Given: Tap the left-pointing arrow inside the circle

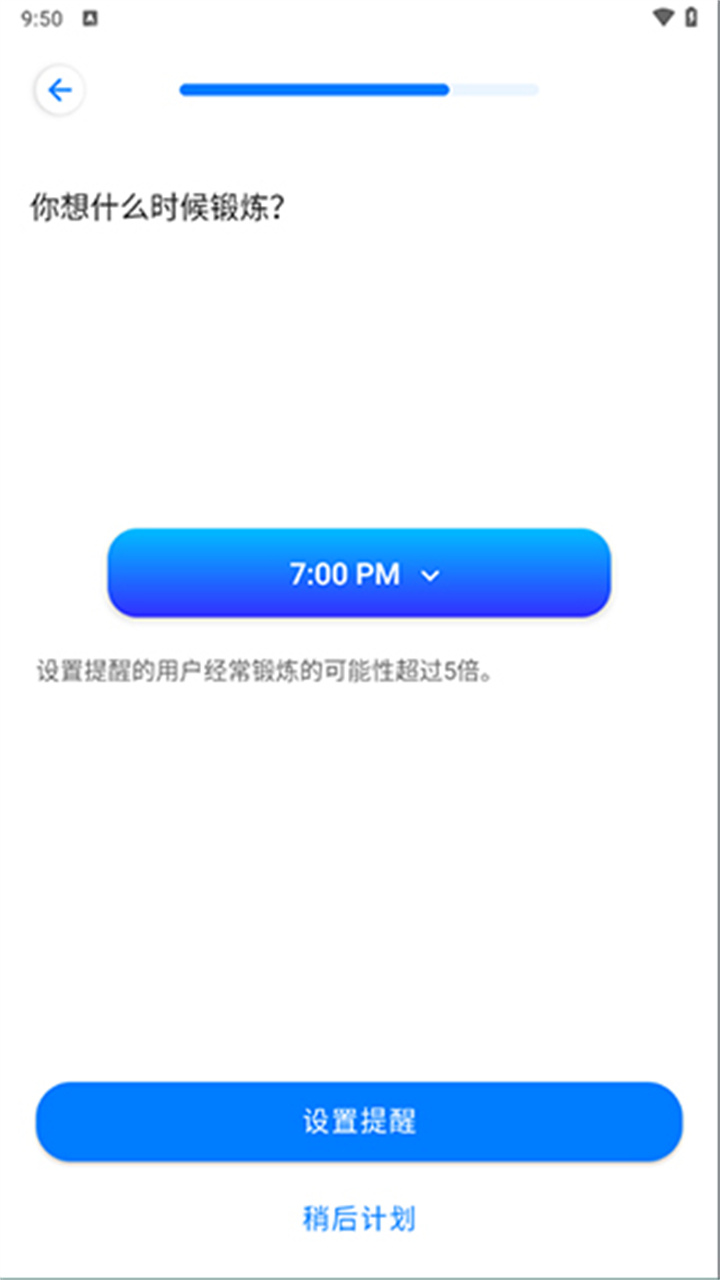Looking at the screenshot, I should tap(60, 90).
